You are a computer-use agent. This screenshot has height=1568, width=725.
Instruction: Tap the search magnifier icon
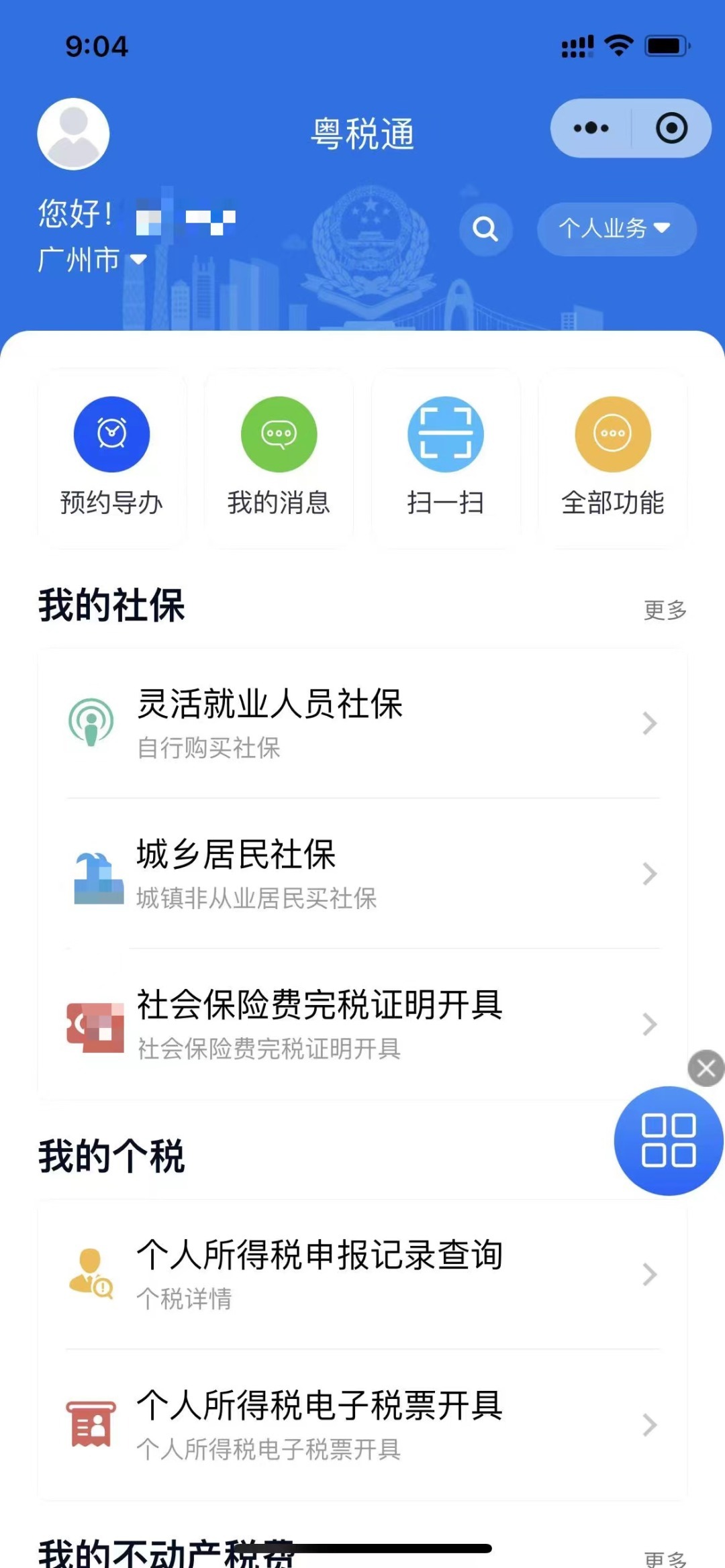[x=485, y=229]
